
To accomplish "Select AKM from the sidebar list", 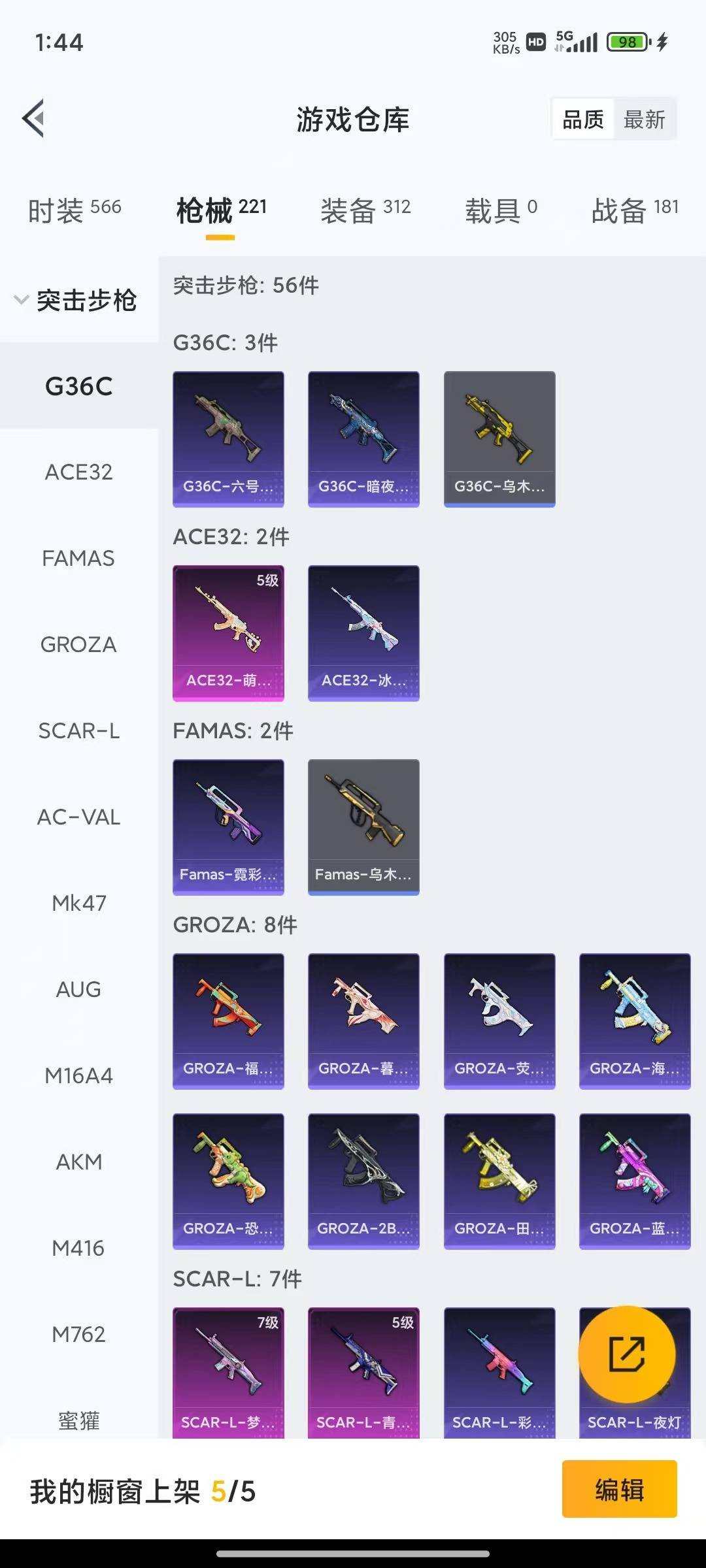I will click(78, 1162).
